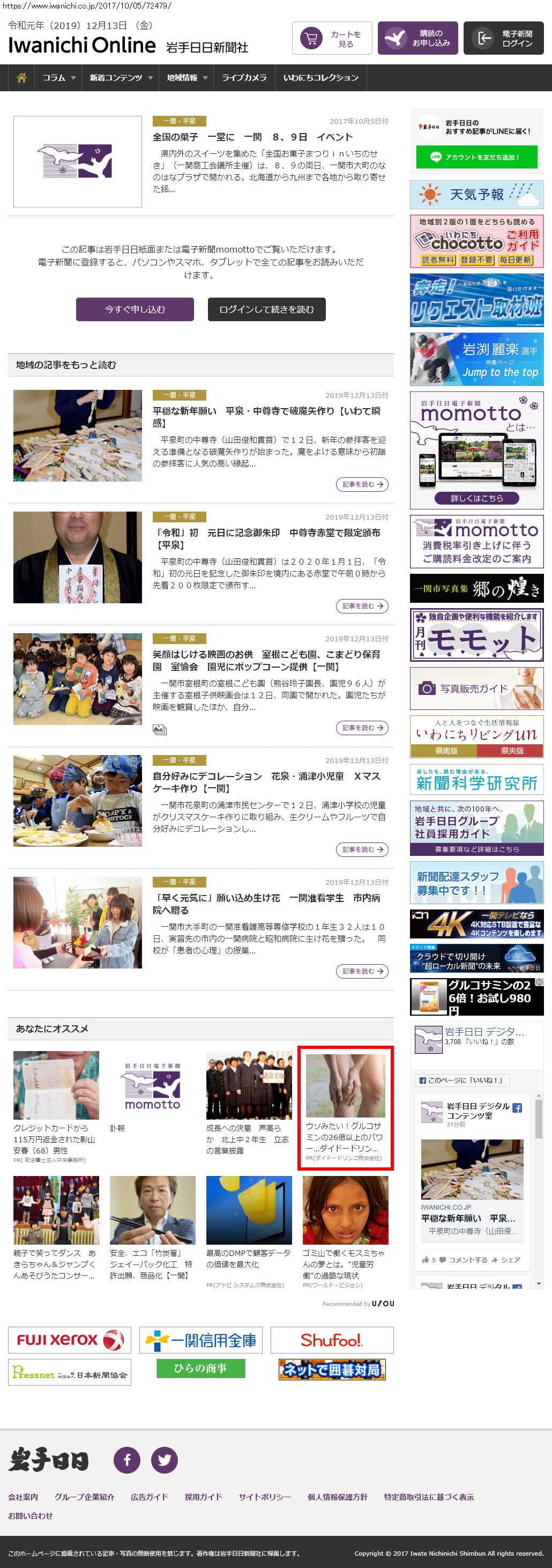This screenshot has height=1568, width=552.
Task: Open 個人情報保護方針 footer link
Action: (337, 1497)
